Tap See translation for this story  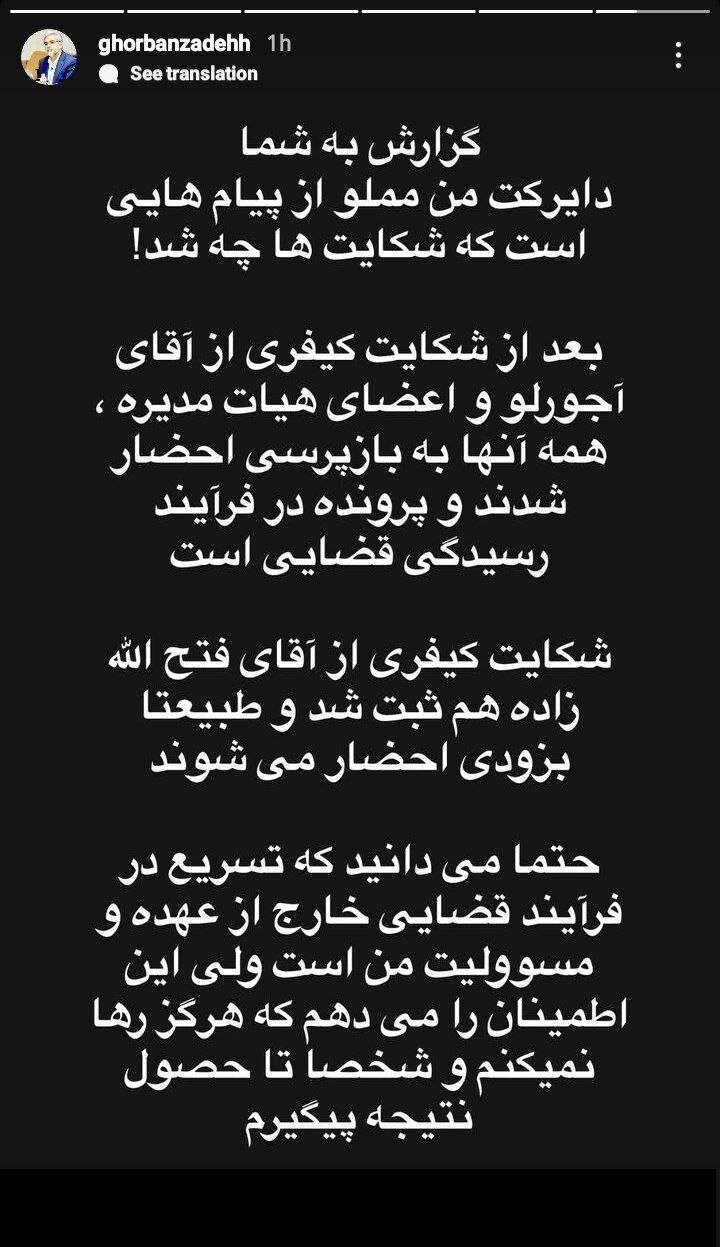[x=193, y=74]
